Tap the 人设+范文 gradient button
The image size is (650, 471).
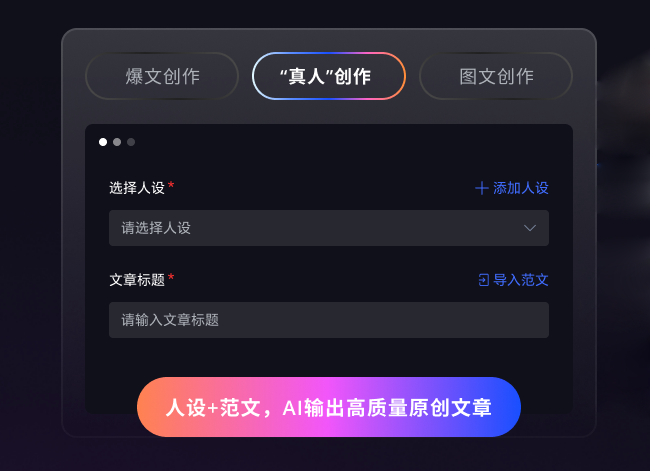(328, 407)
